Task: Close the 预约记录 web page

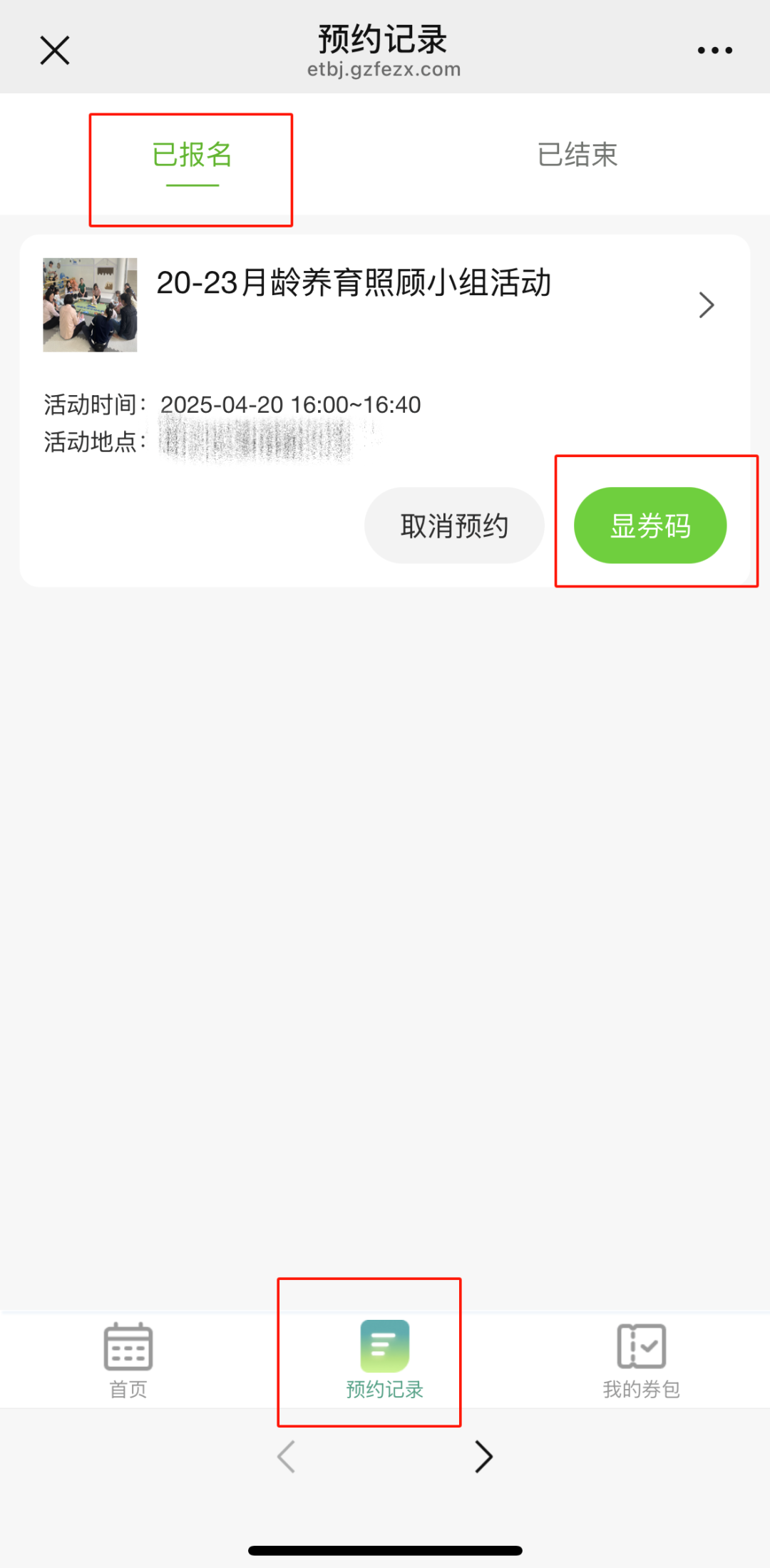Action: point(55,51)
